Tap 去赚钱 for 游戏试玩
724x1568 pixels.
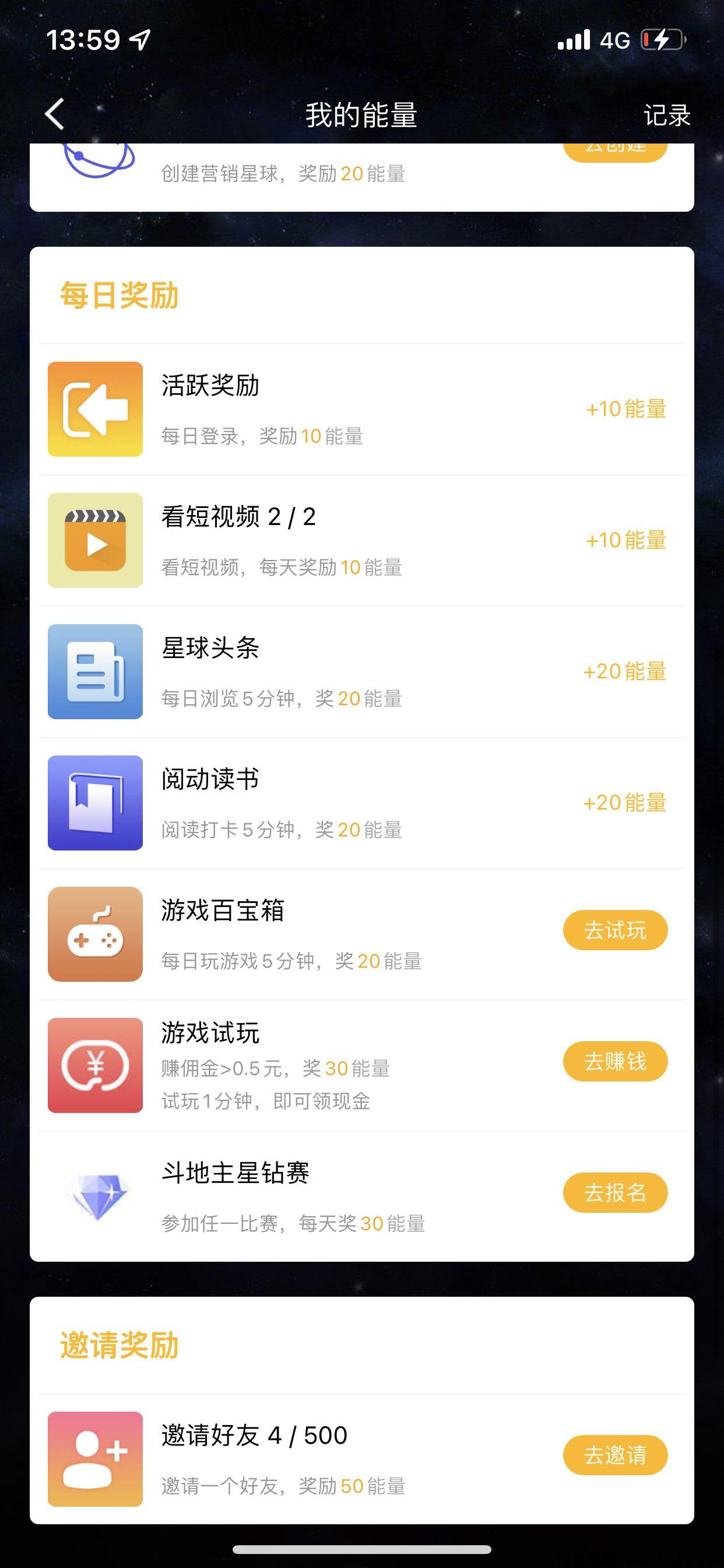[615, 1061]
